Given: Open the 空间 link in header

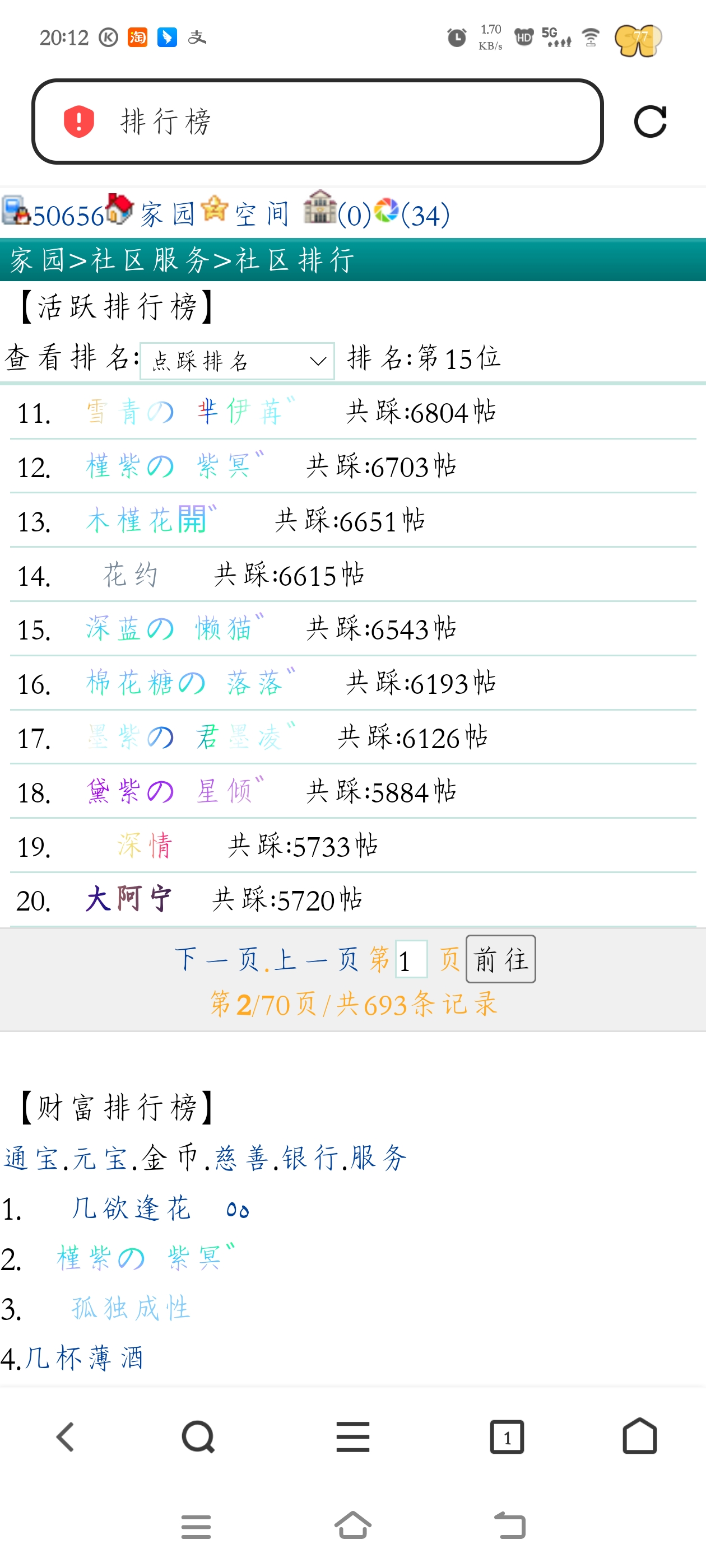Looking at the screenshot, I should (x=262, y=214).
